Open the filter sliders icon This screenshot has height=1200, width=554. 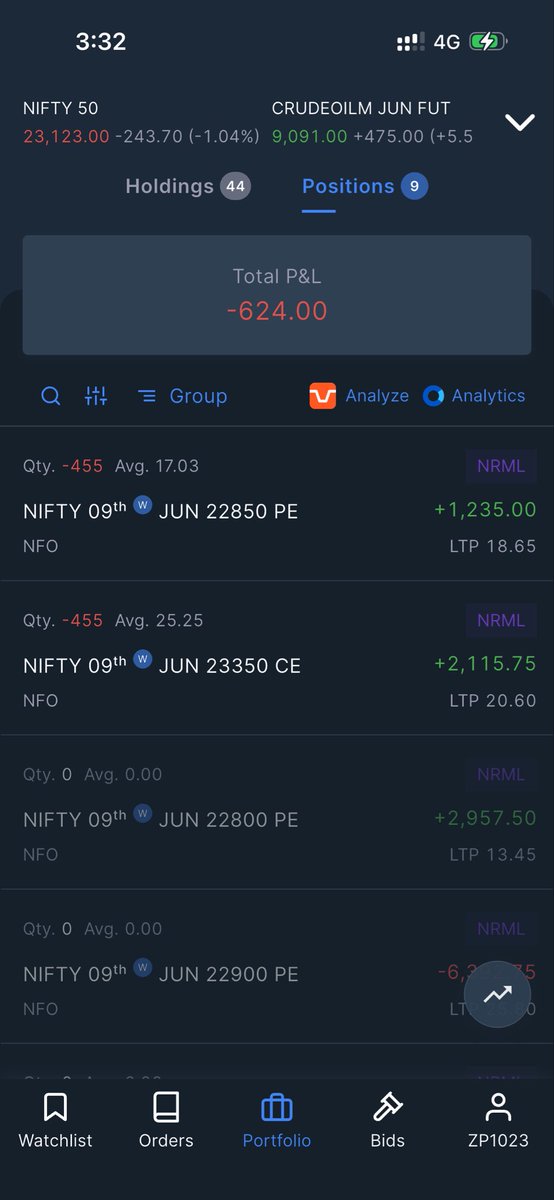(96, 396)
